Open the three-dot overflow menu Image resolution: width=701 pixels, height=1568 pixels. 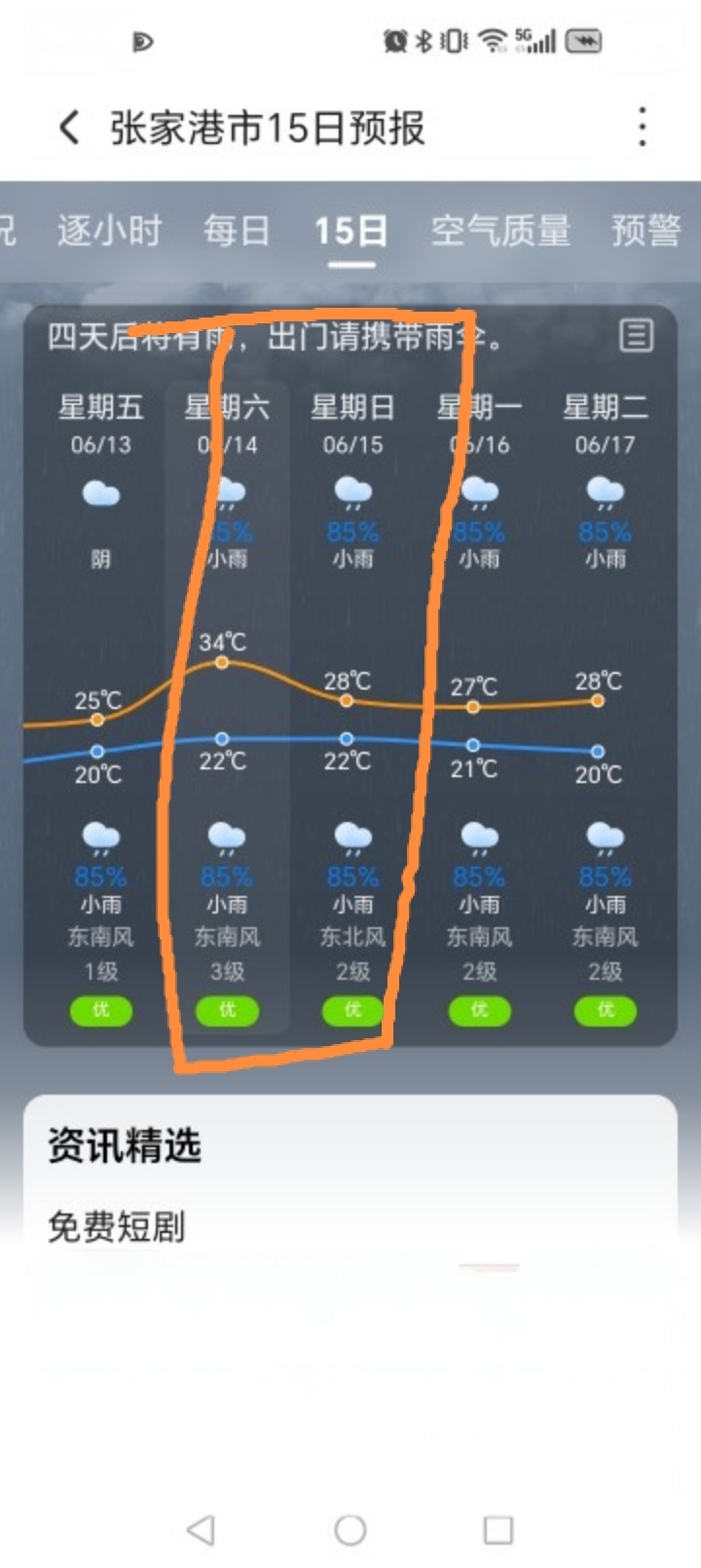click(642, 128)
